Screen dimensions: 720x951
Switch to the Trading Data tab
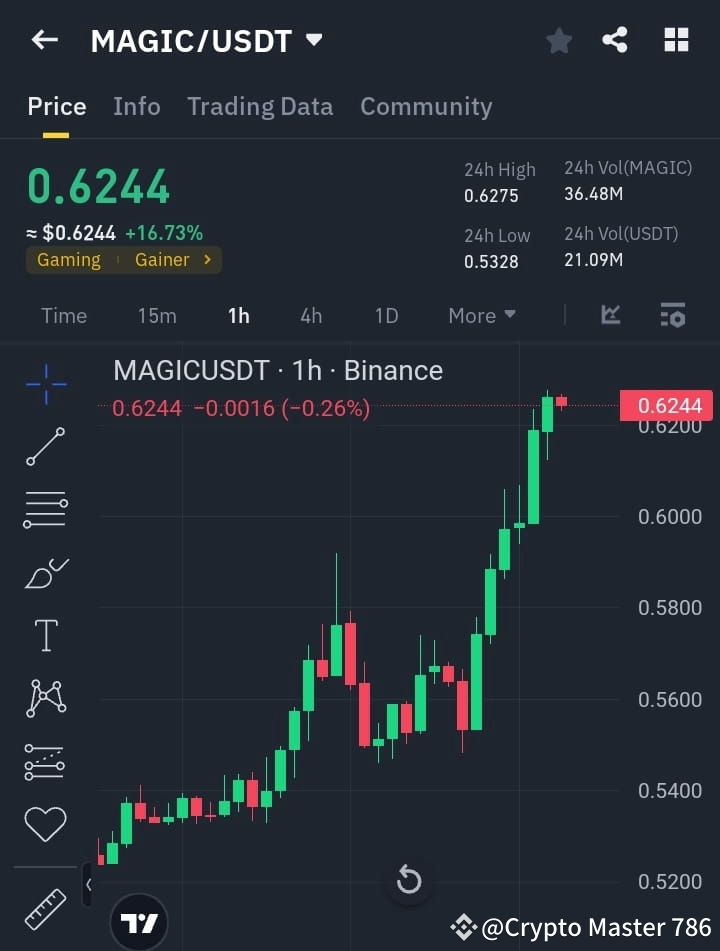click(x=260, y=106)
